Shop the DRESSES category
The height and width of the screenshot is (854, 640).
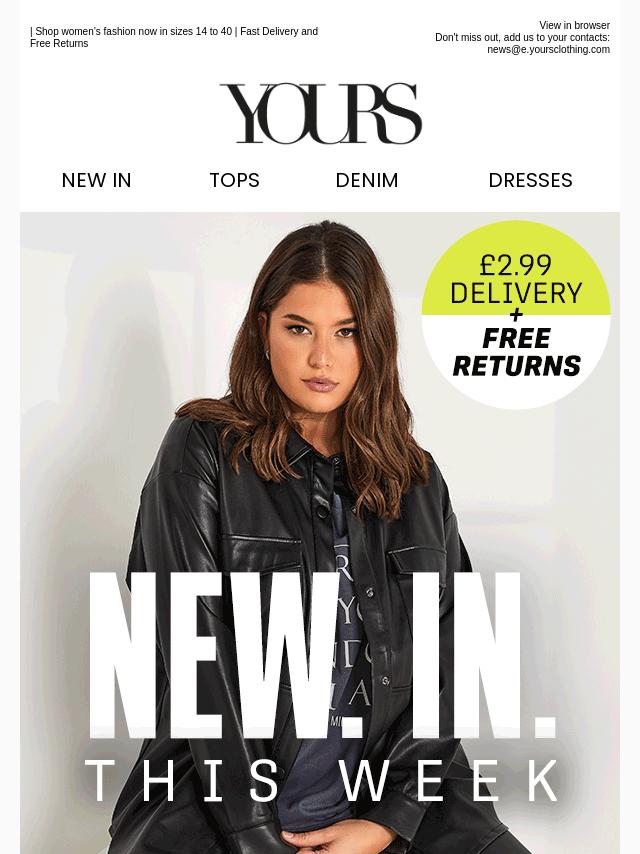530,181
